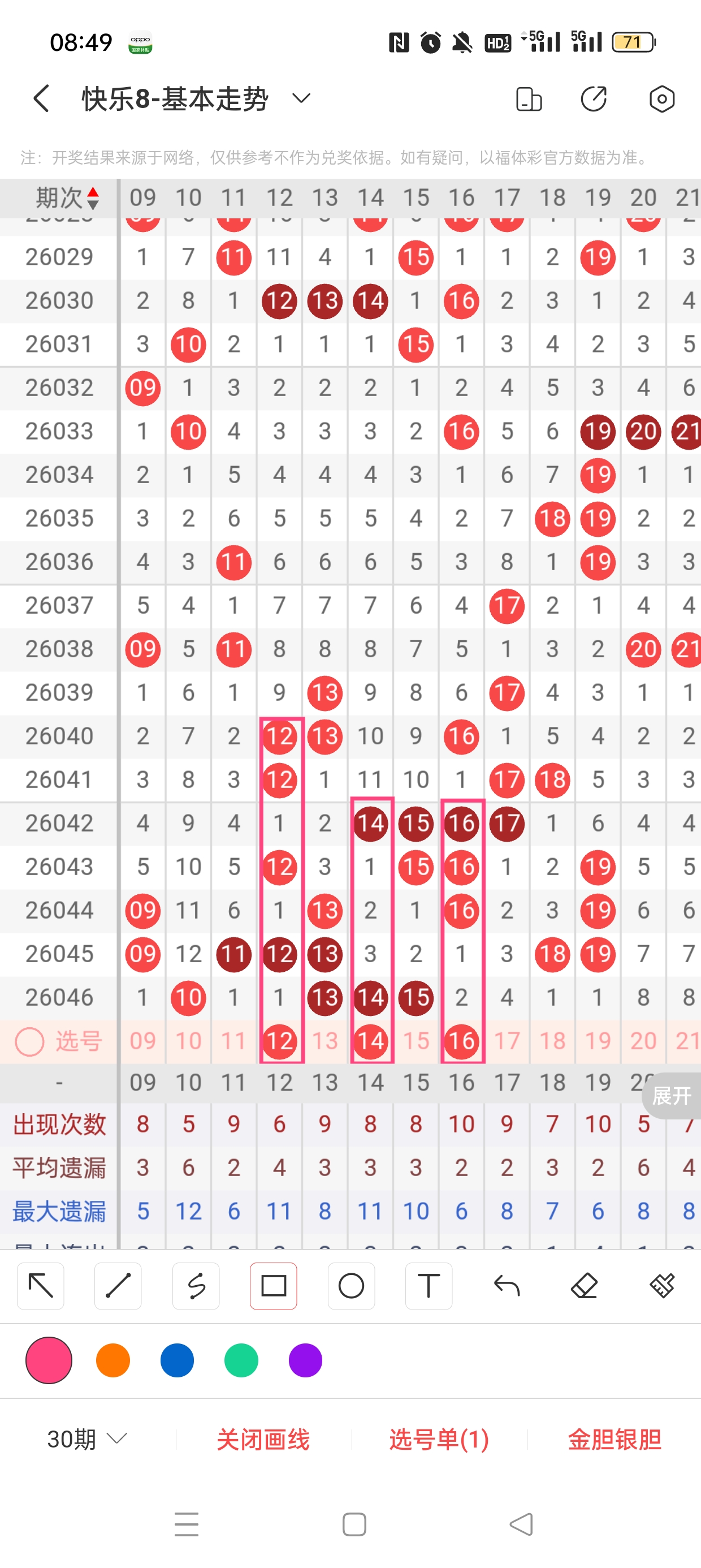Screen dimensions: 701x1568
Task: Choose the circle drawing tool
Action: pyautogui.click(x=351, y=1286)
